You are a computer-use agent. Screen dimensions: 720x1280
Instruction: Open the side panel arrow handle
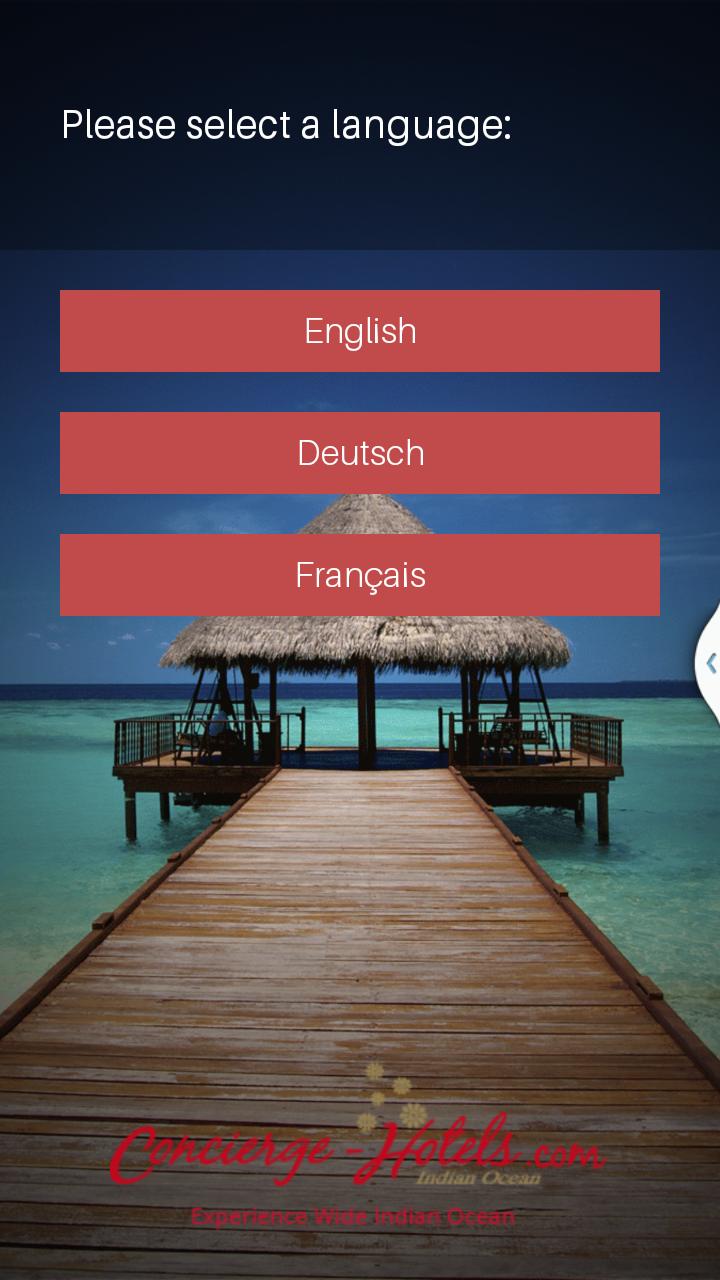[x=710, y=662]
